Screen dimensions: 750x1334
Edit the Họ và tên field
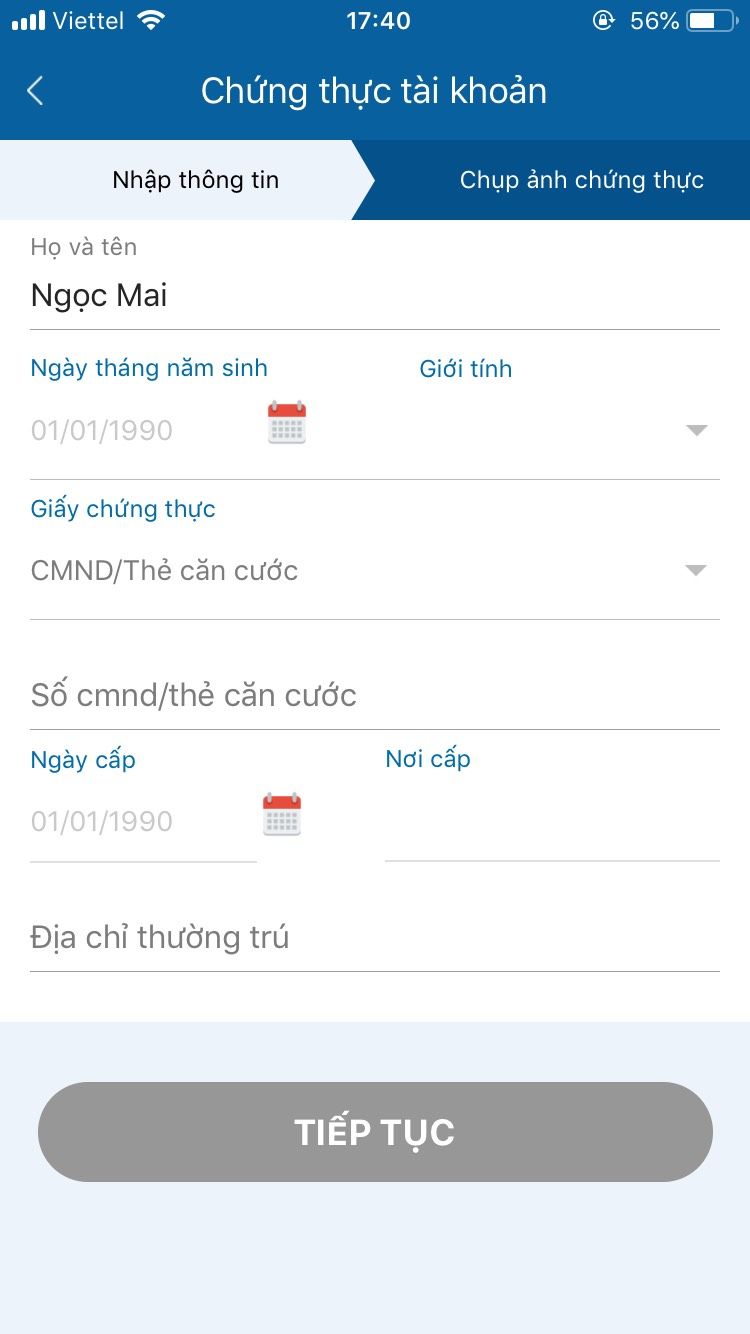374,296
